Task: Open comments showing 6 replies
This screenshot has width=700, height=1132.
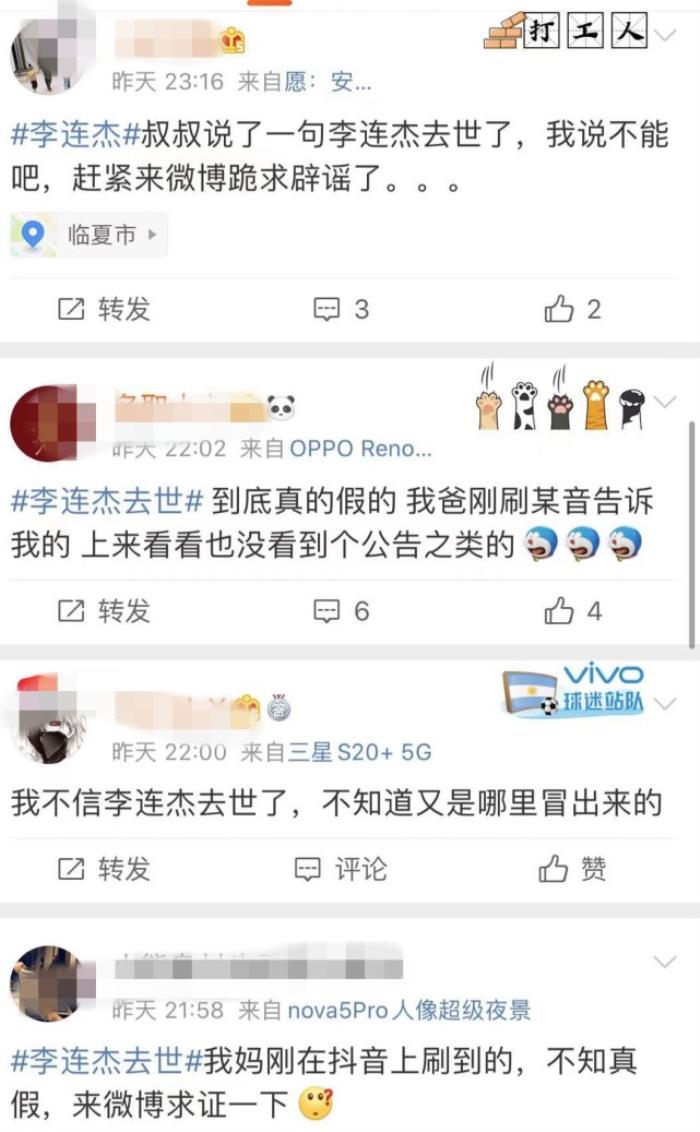Action: click(341, 610)
